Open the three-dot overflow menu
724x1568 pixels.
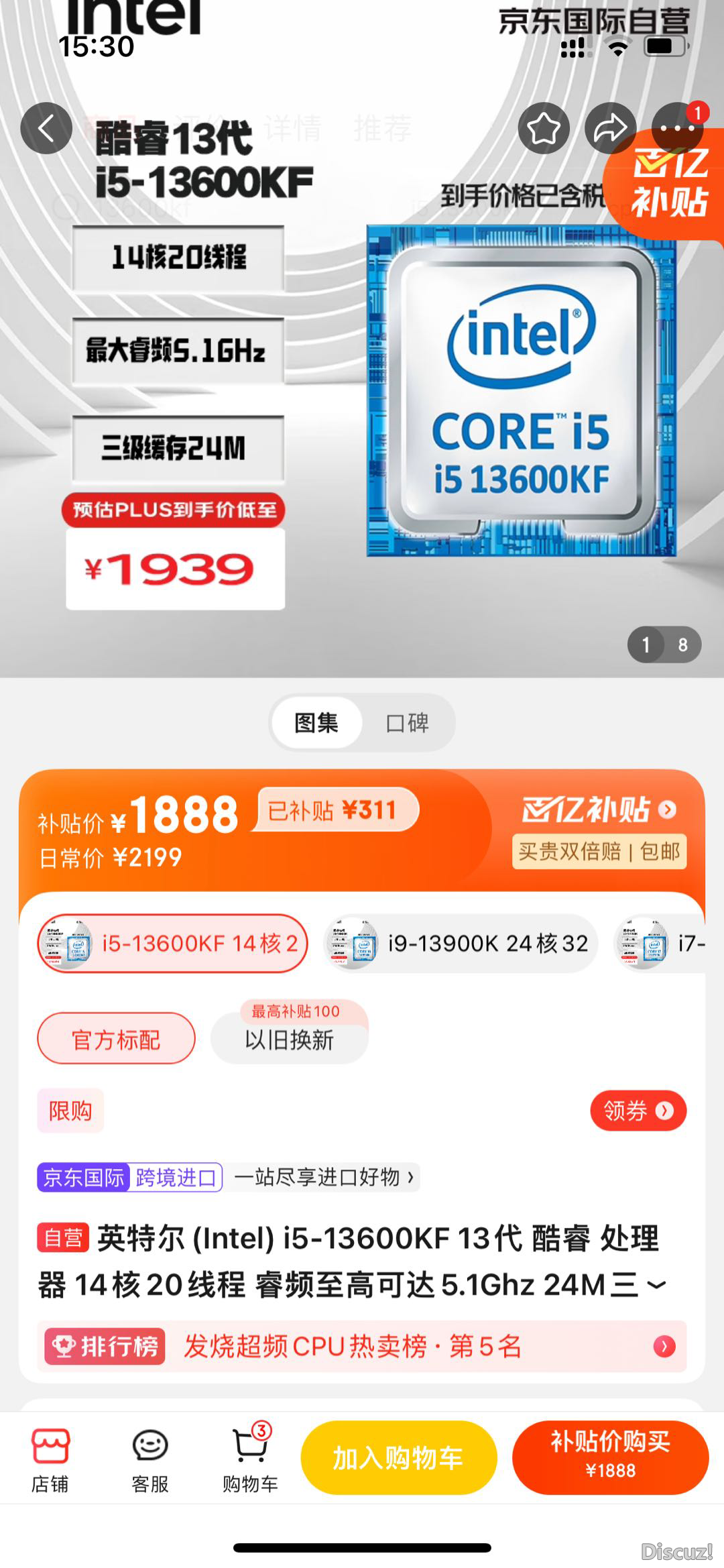[677, 128]
